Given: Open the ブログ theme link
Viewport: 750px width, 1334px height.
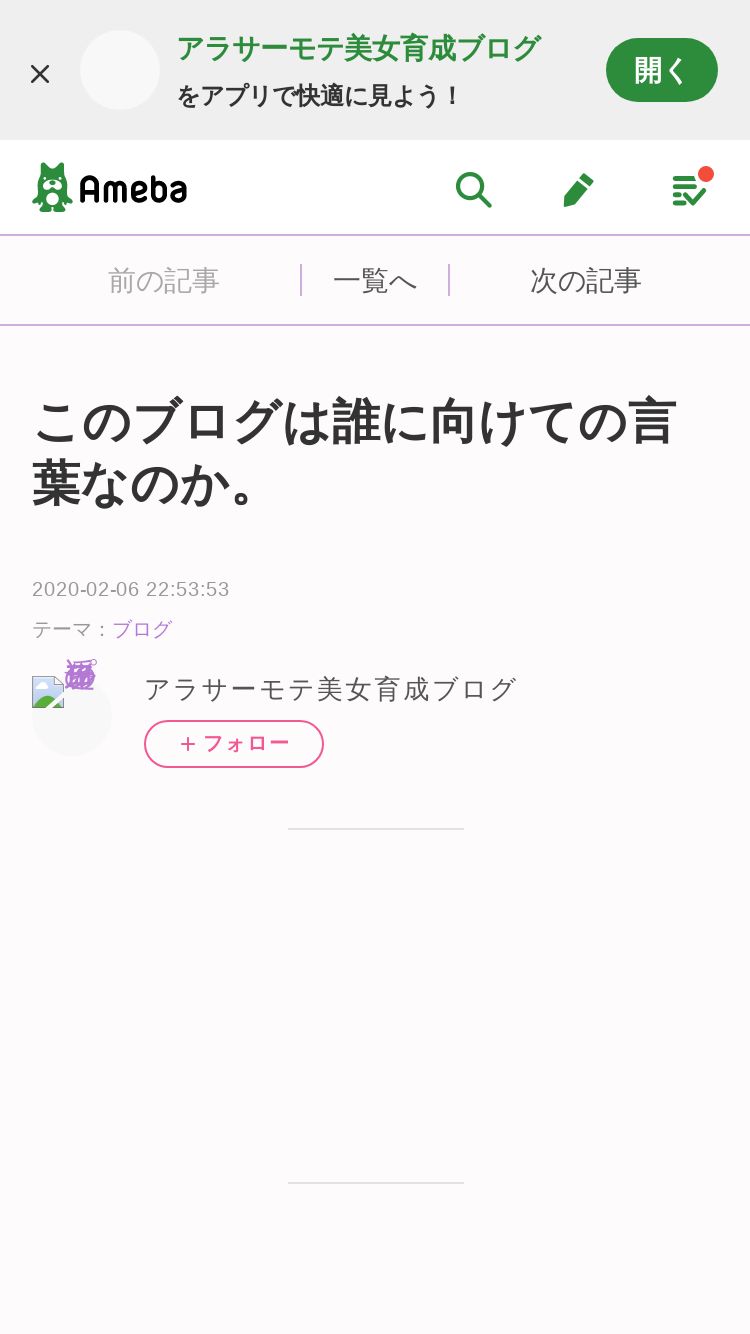Looking at the screenshot, I should click(142, 629).
